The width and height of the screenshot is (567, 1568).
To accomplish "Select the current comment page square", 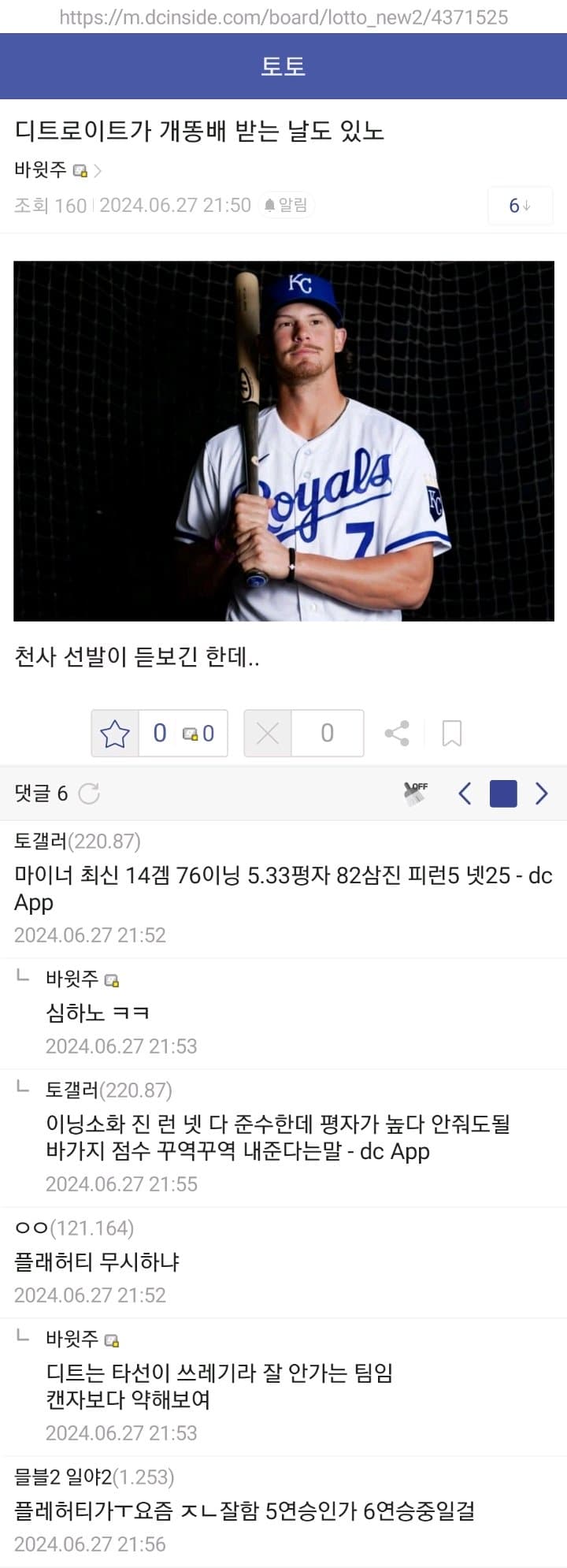I will coord(503,793).
